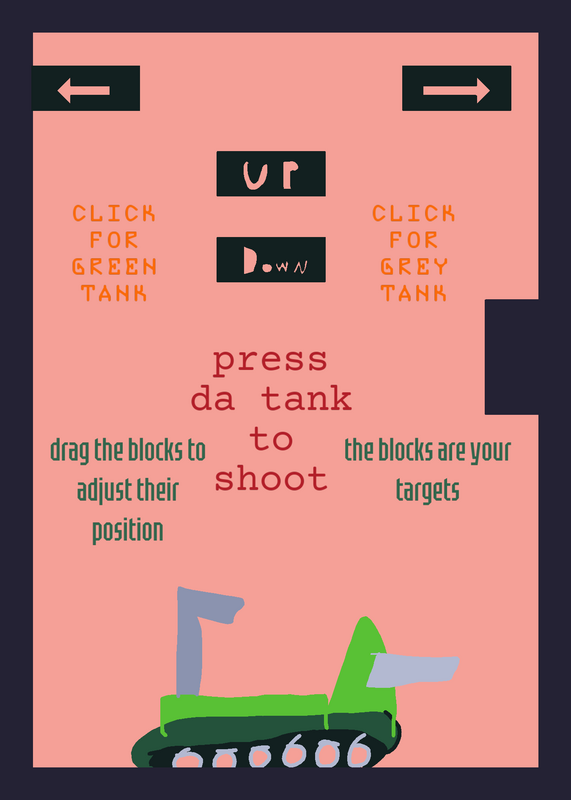Tap the left arrow for green tank
This screenshot has height=800, width=571.
[86, 88]
